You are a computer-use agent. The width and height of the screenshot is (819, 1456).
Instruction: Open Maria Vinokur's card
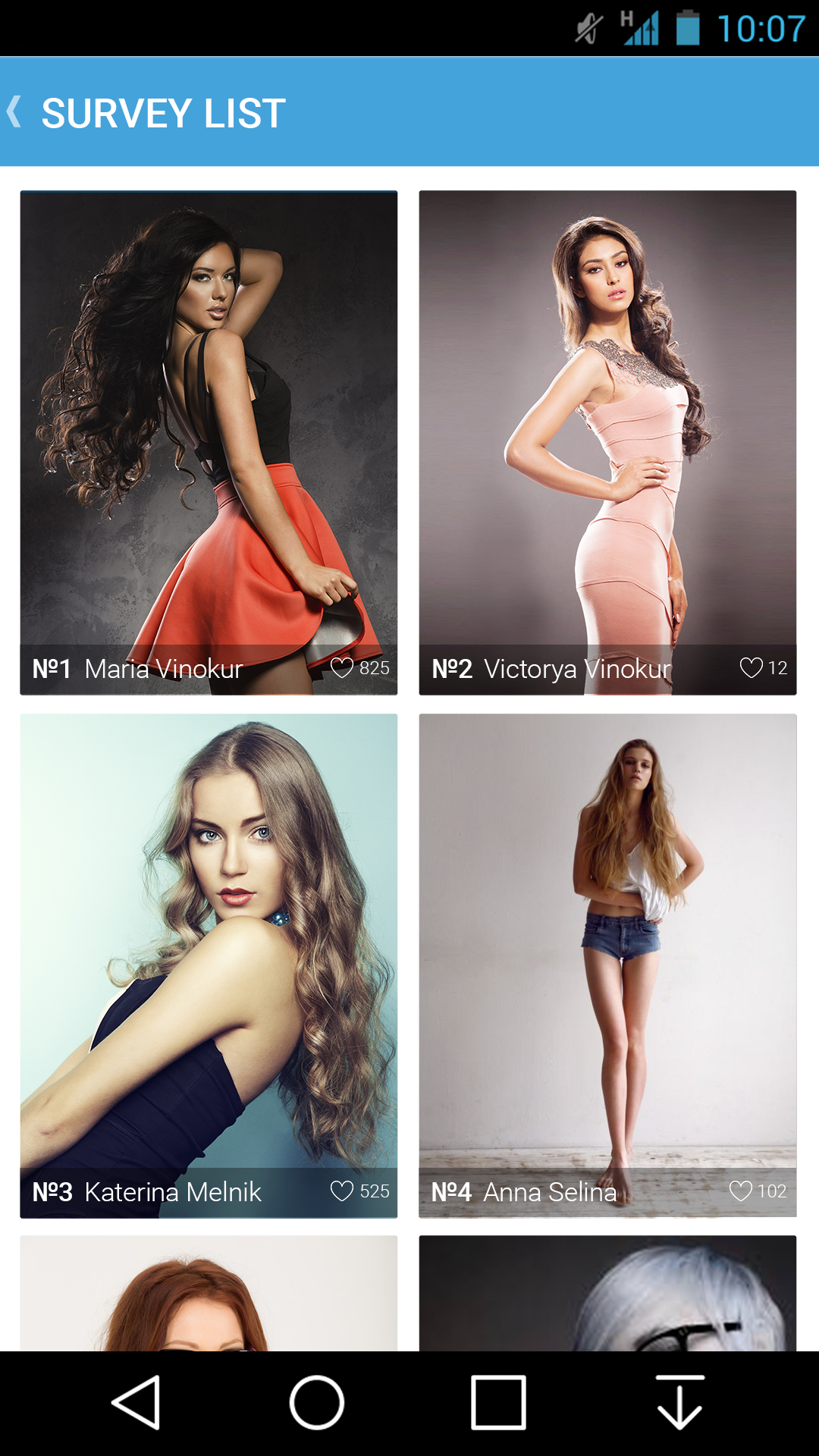click(209, 425)
